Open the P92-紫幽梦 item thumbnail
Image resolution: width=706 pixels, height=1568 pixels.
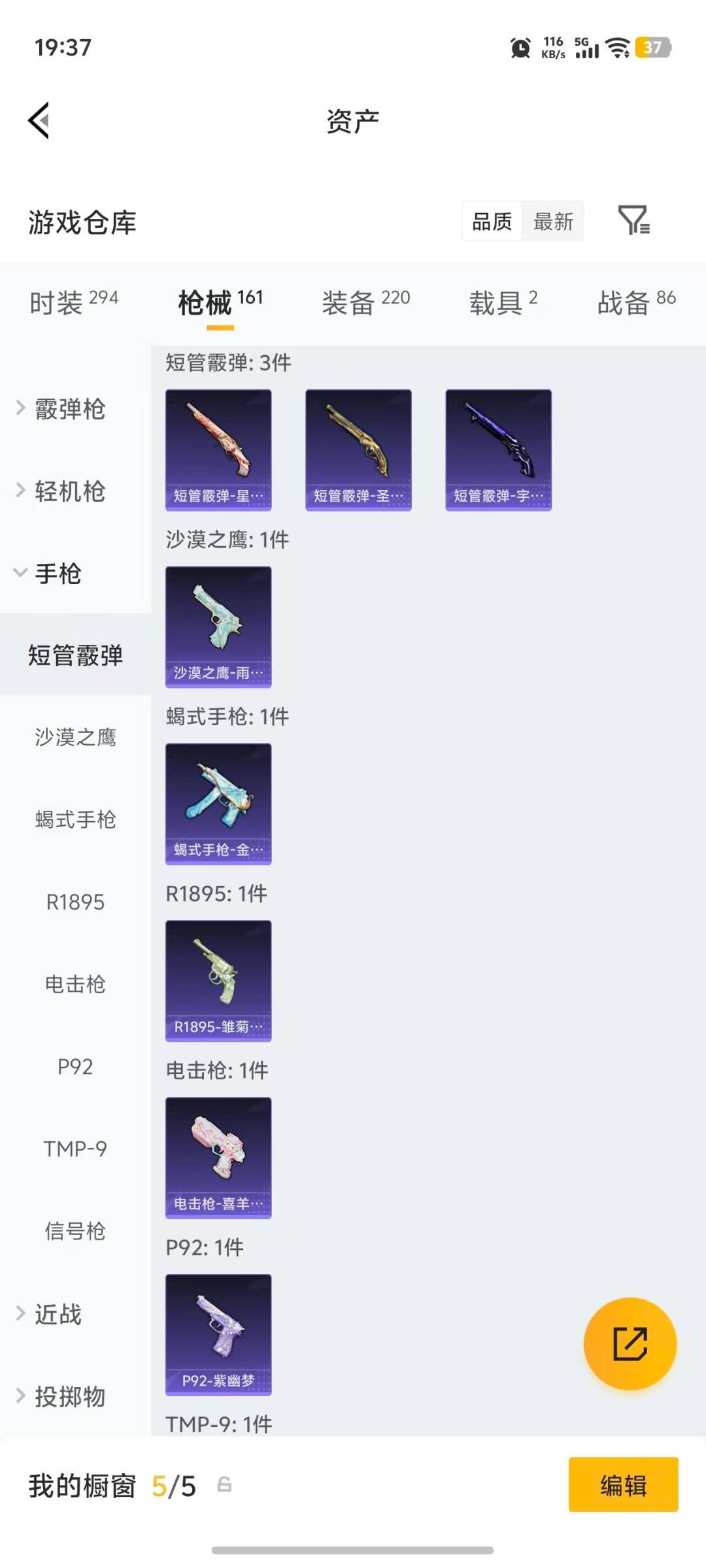(x=218, y=1330)
